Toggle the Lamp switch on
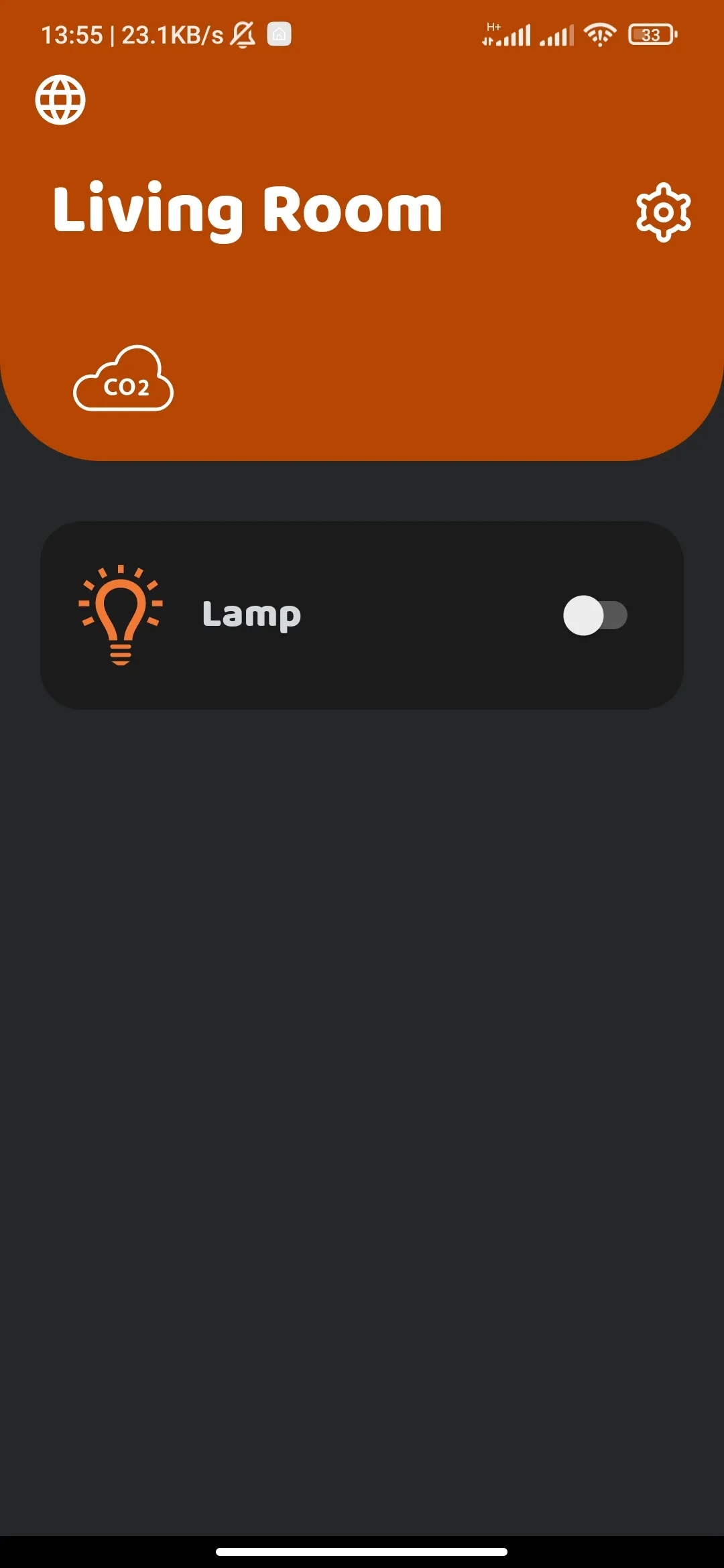 point(595,615)
